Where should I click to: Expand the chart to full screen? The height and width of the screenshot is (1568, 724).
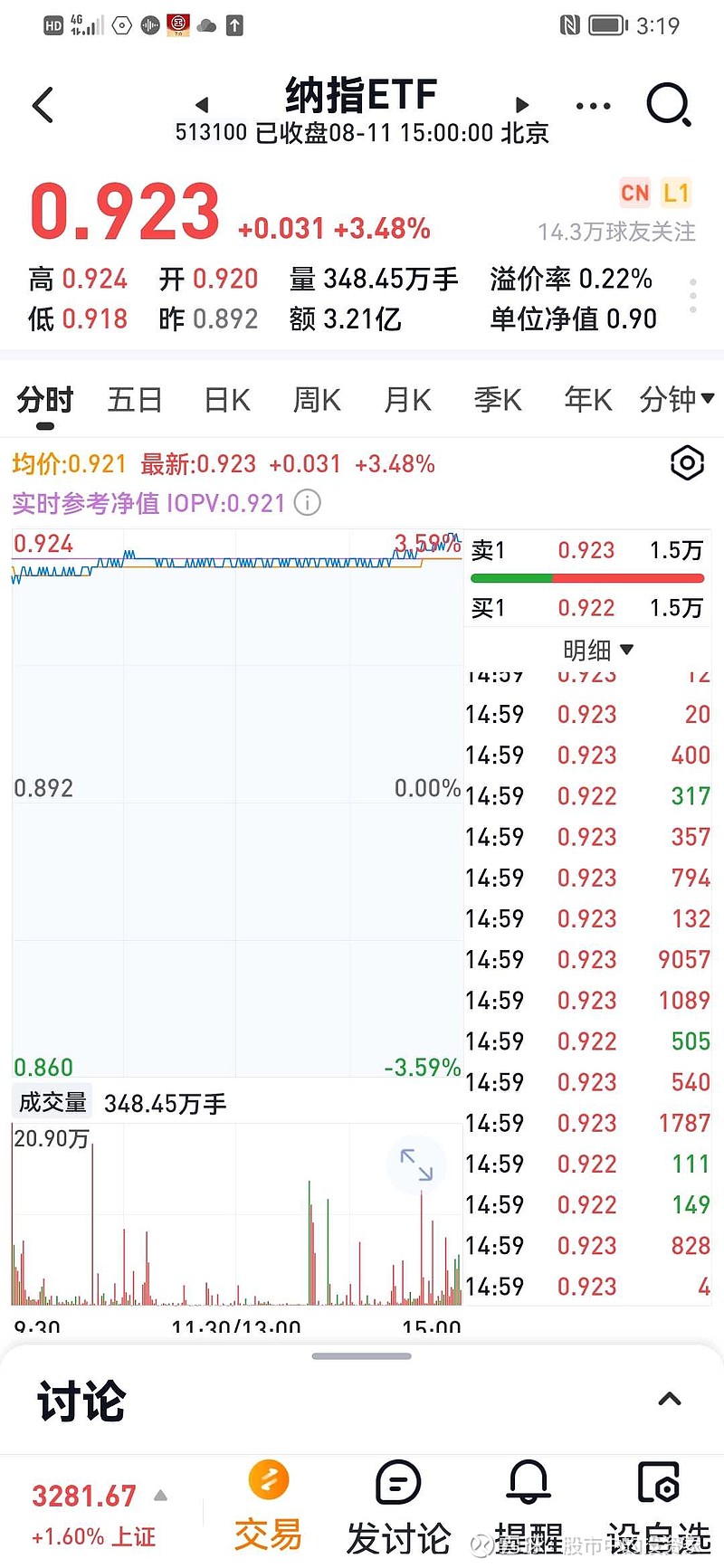click(x=416, y=1164)
